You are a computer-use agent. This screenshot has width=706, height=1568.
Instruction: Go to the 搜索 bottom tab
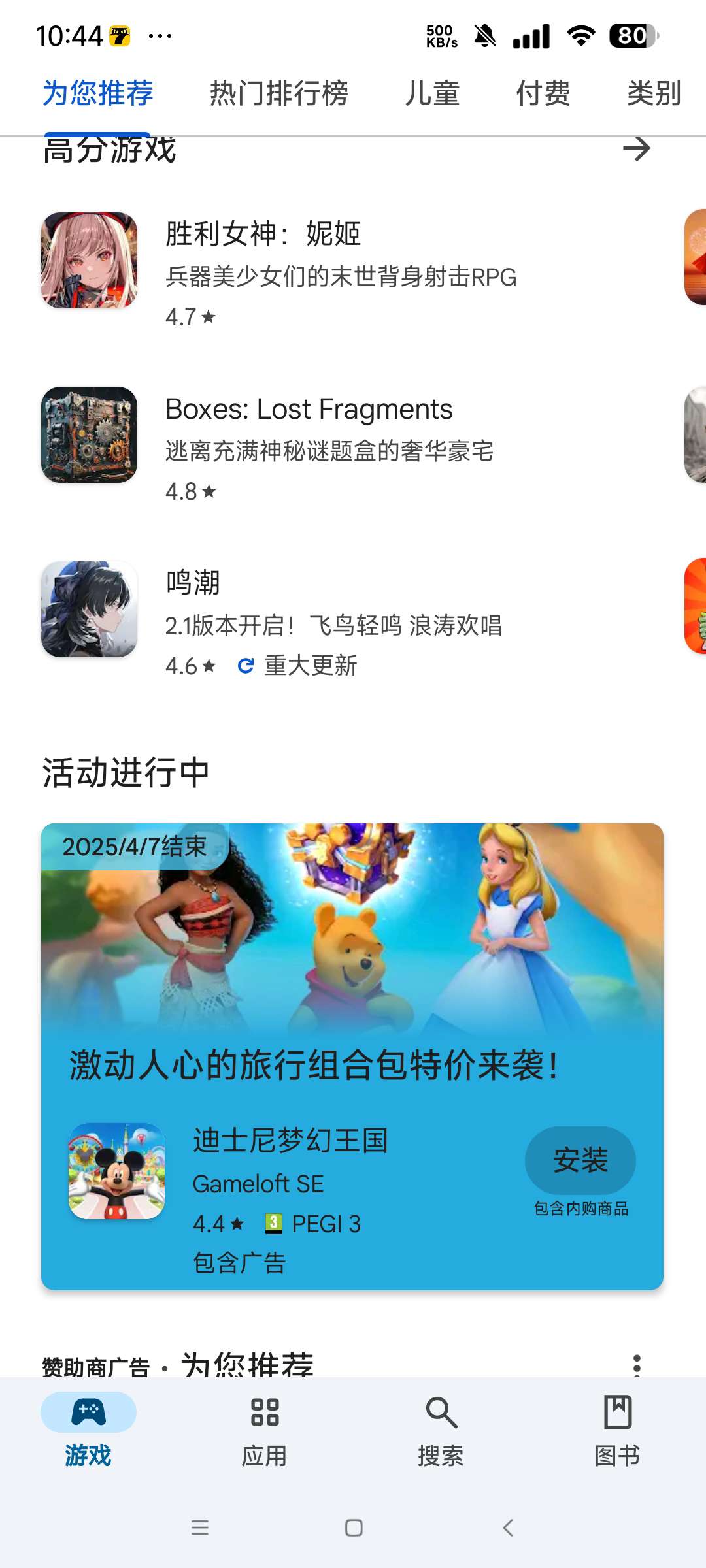441,1429
